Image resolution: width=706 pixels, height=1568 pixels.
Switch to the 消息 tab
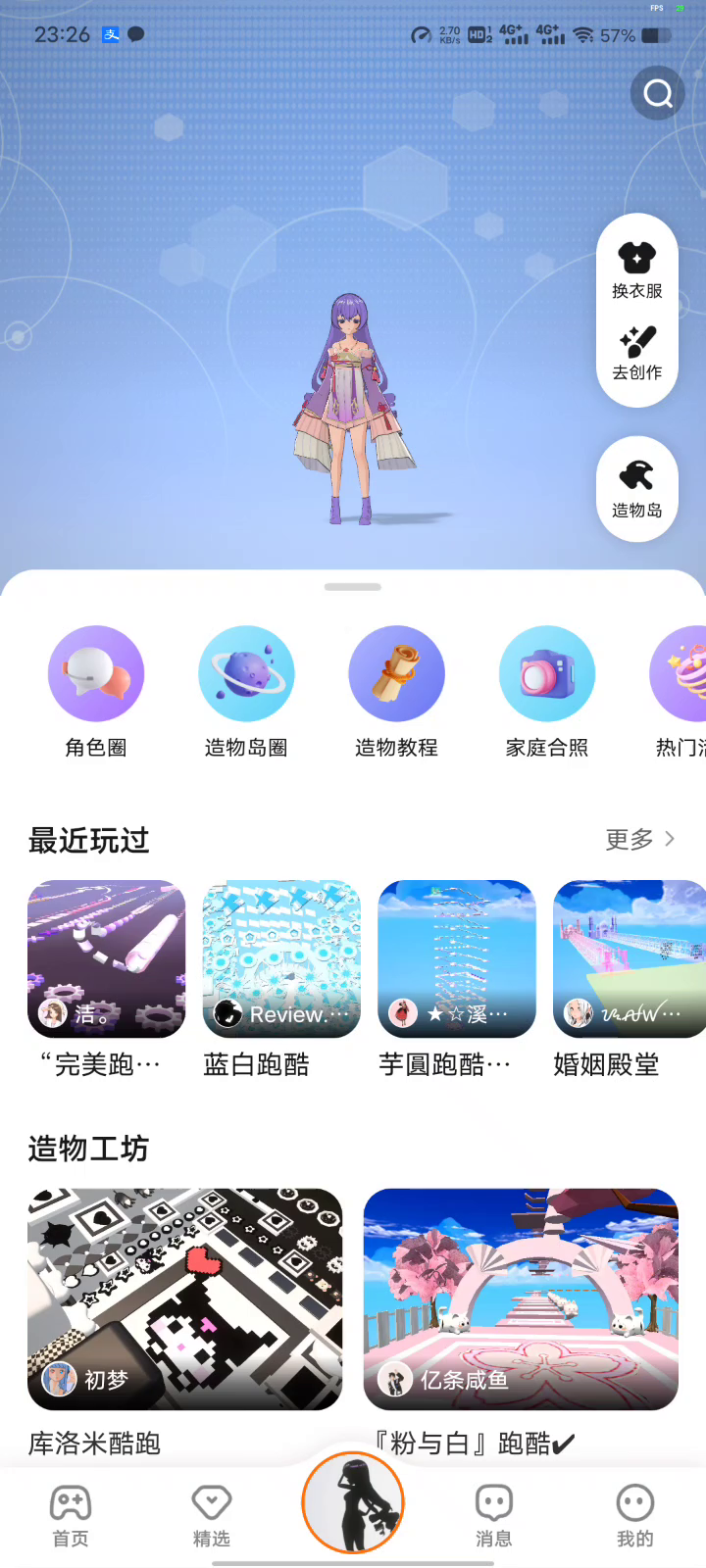494,1516
